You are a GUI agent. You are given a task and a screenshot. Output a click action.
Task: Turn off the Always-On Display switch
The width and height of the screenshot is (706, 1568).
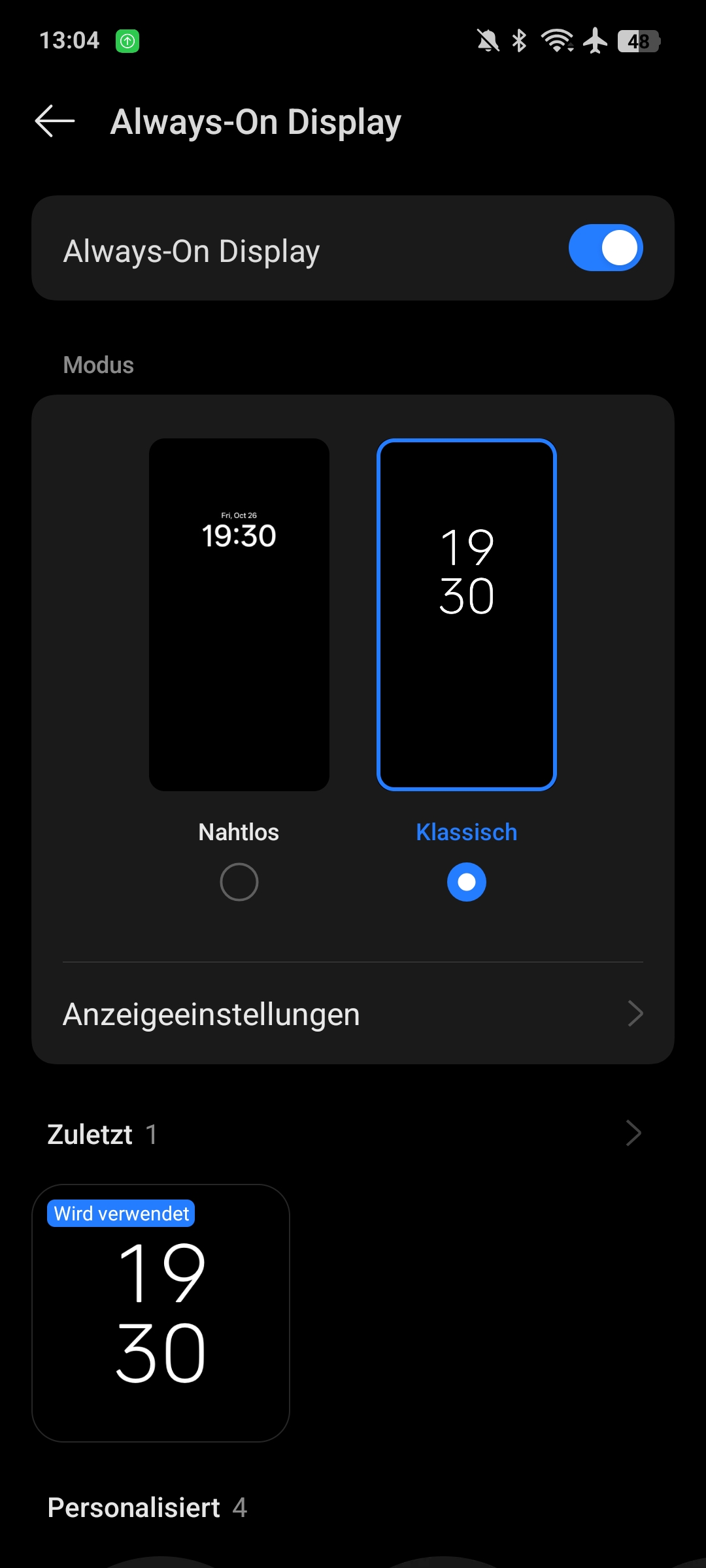(605, 248)
